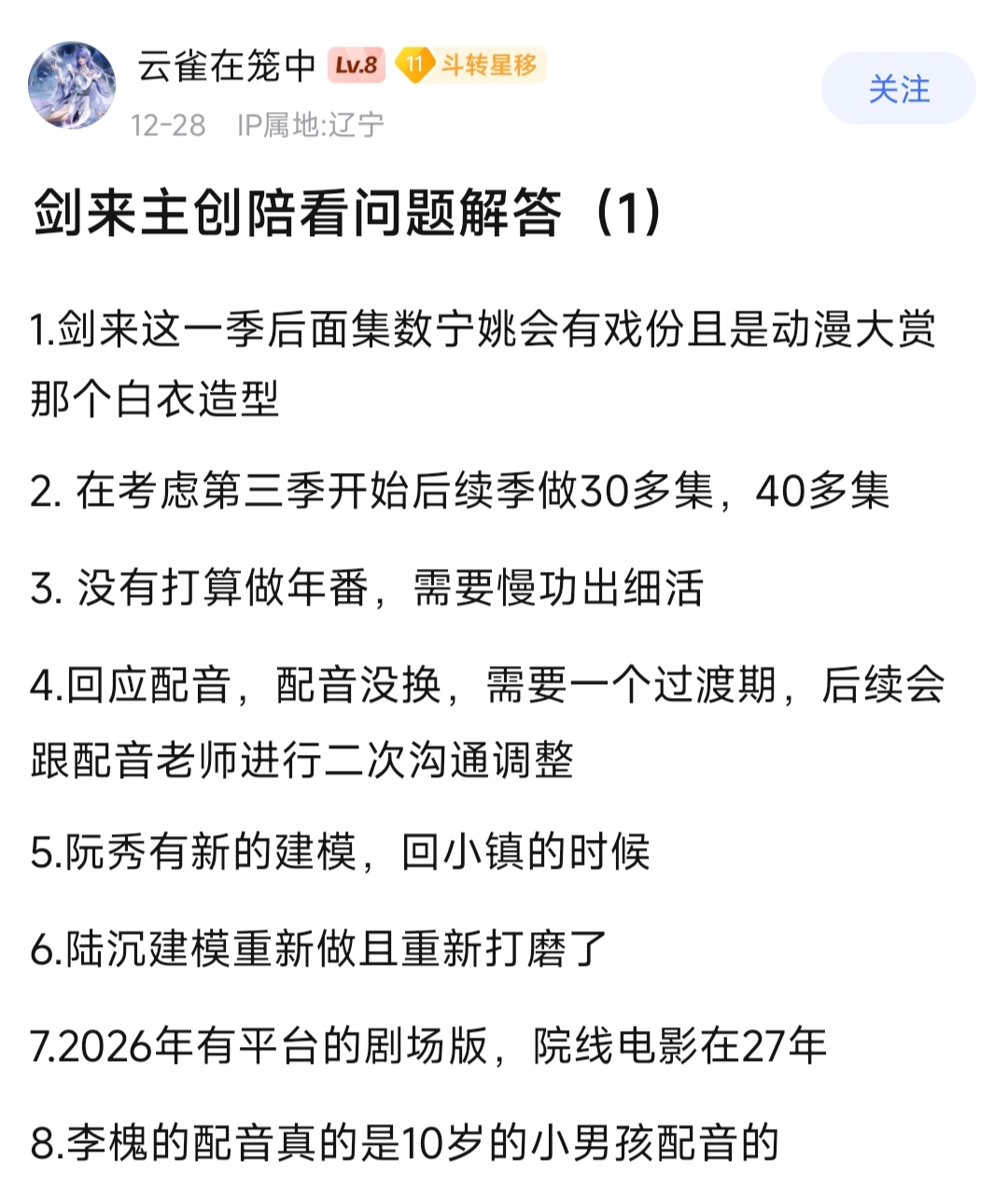
Task: Open the 斗转星移 fan badge
Action: tap(470, 65)
